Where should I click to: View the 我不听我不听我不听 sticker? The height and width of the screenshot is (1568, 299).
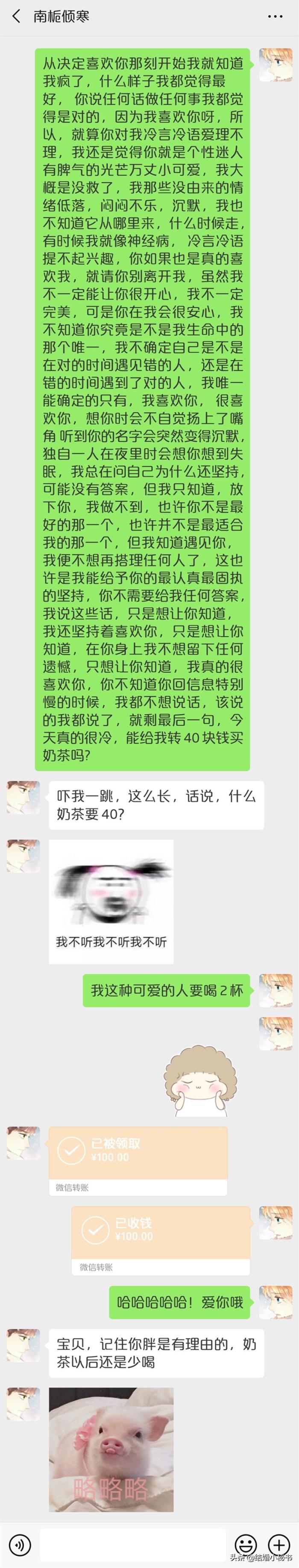(111, 901)
